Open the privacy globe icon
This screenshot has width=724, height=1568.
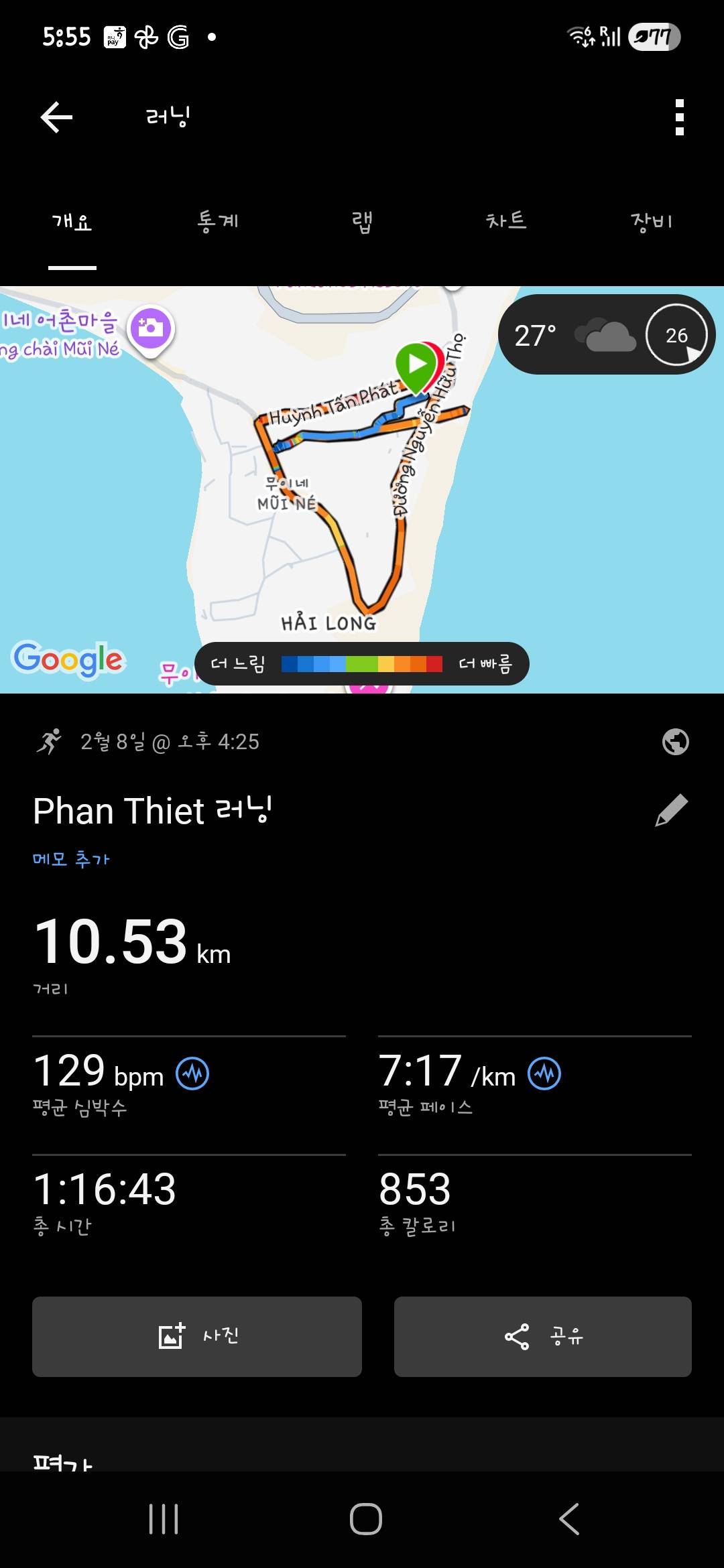pos(676,742)
